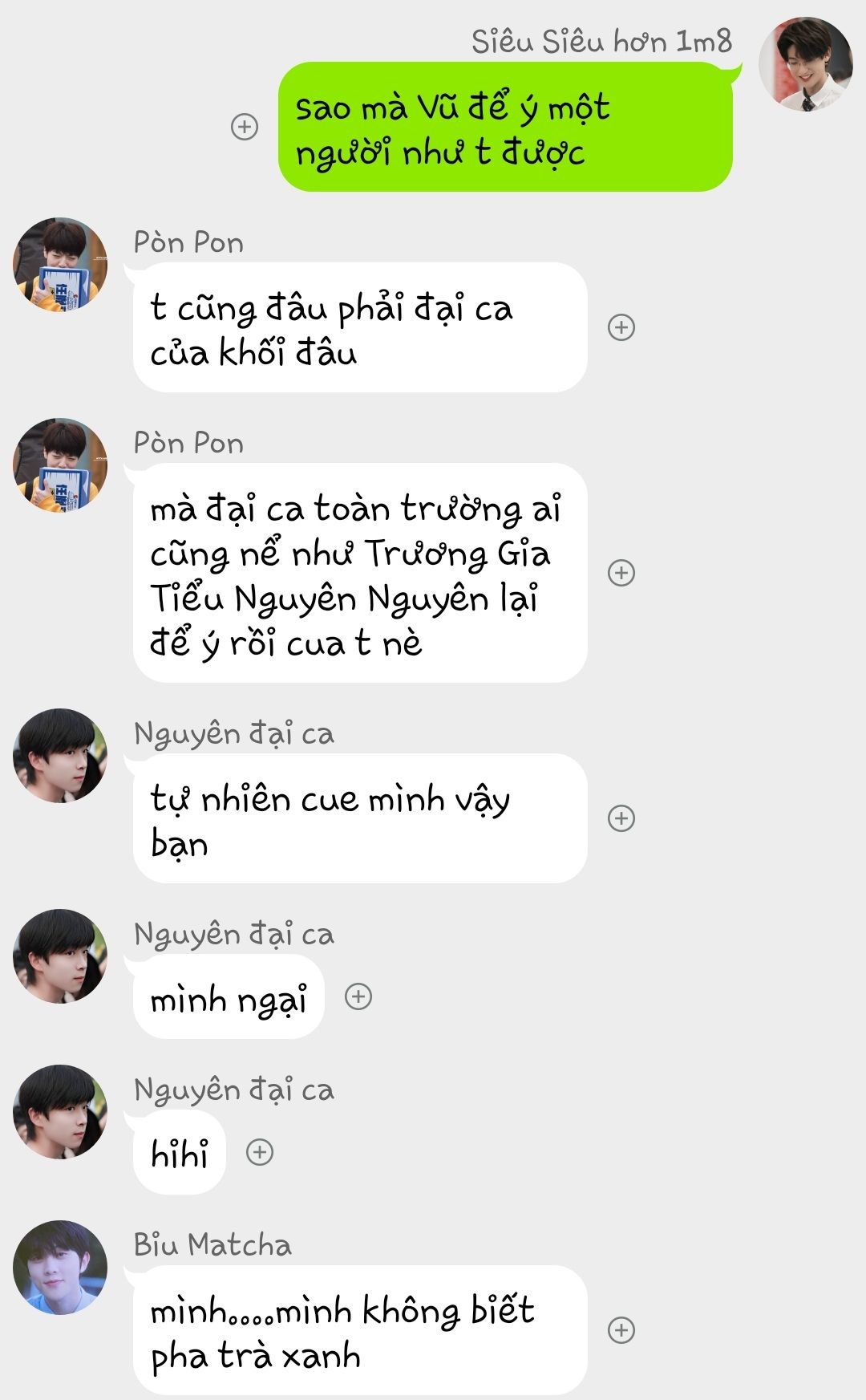Tap plus icon beside "không biết pha trà xanh" message
Screen dimensions: 866x1400
pos(621,1330)
